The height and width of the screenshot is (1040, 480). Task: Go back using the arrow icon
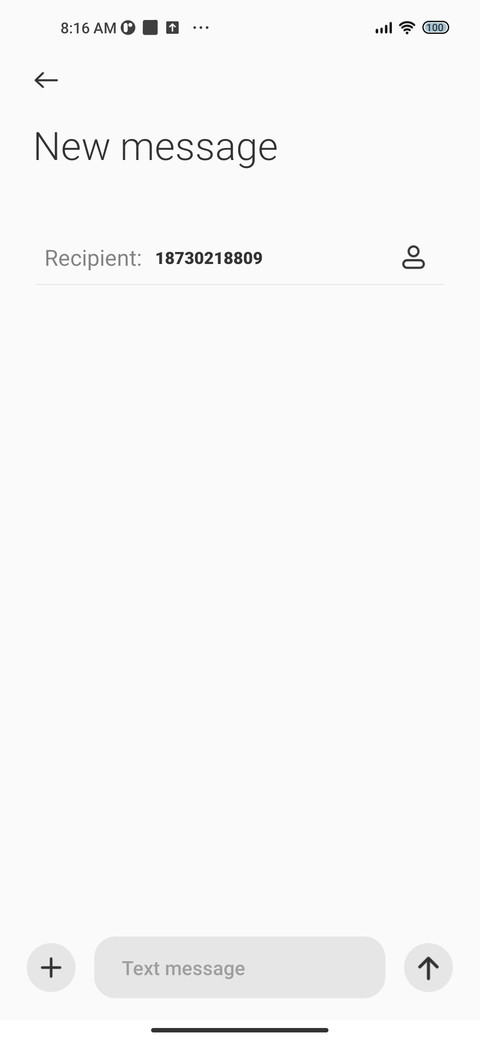tap(46, 80)
